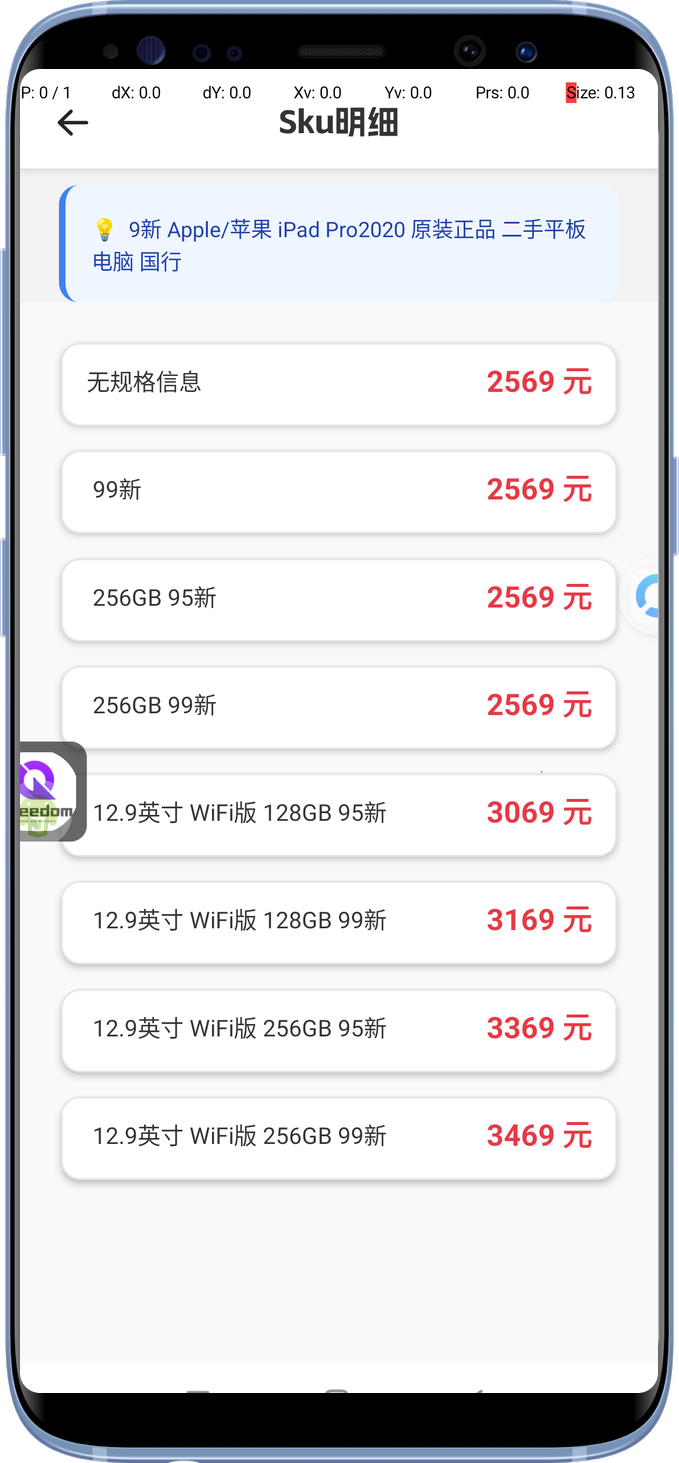Select the 无规格信息 option priced 2569 元
Screen dimensions: 679x1463
pos(338,383)
